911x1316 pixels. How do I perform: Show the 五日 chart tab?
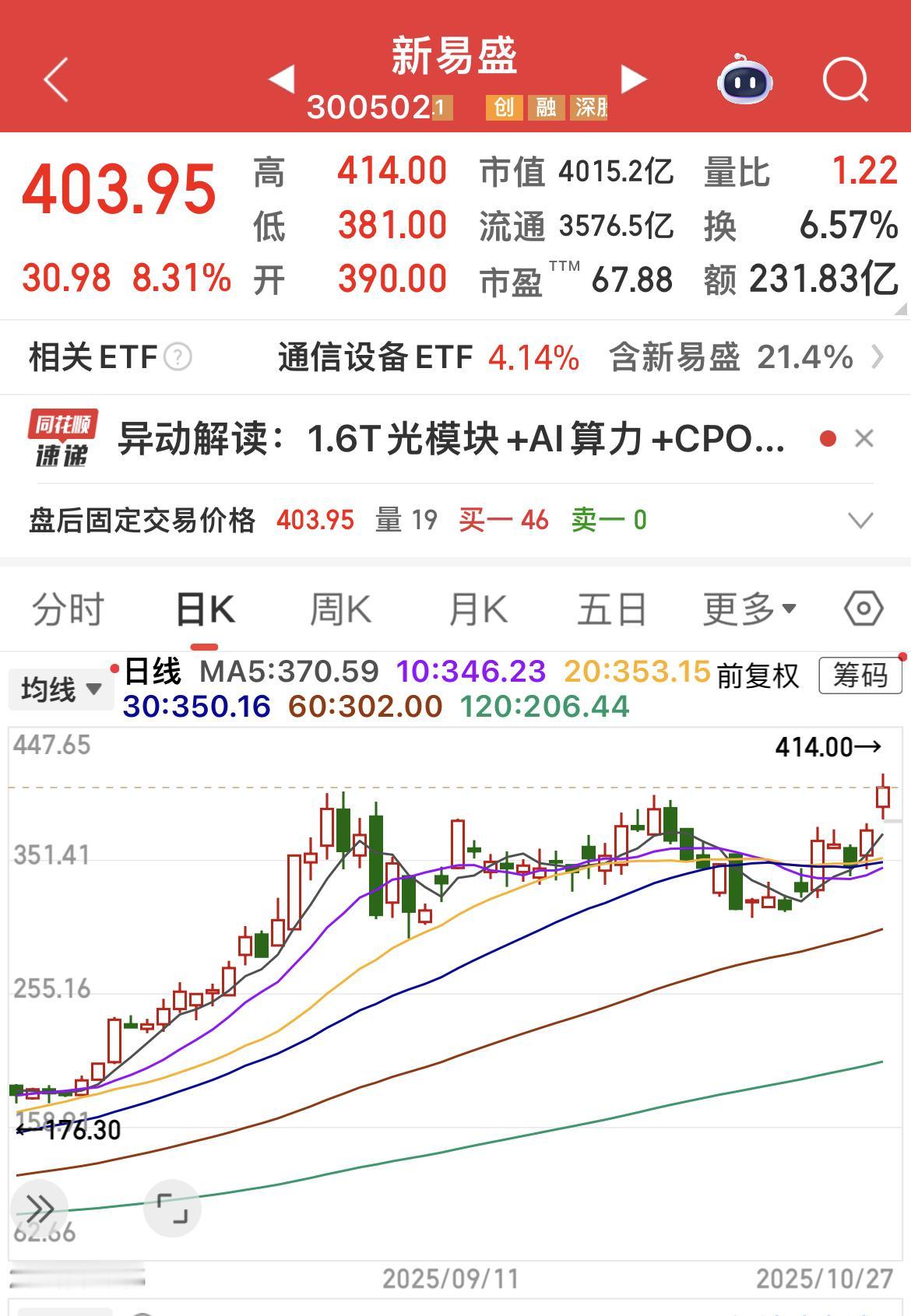click(x=612, y=609)
